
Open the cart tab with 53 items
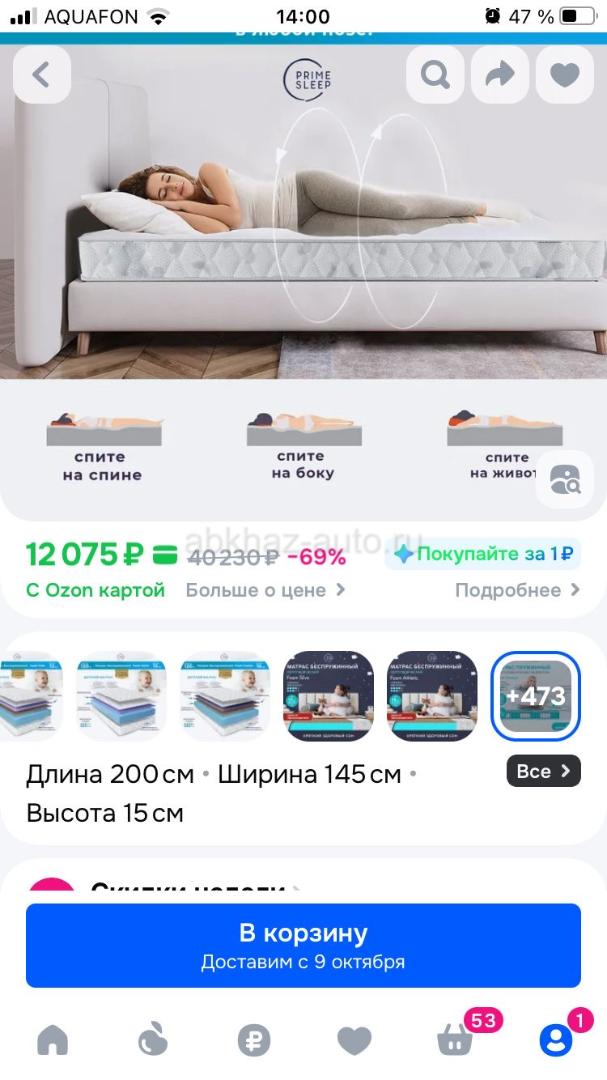(x=456, y=1041)
